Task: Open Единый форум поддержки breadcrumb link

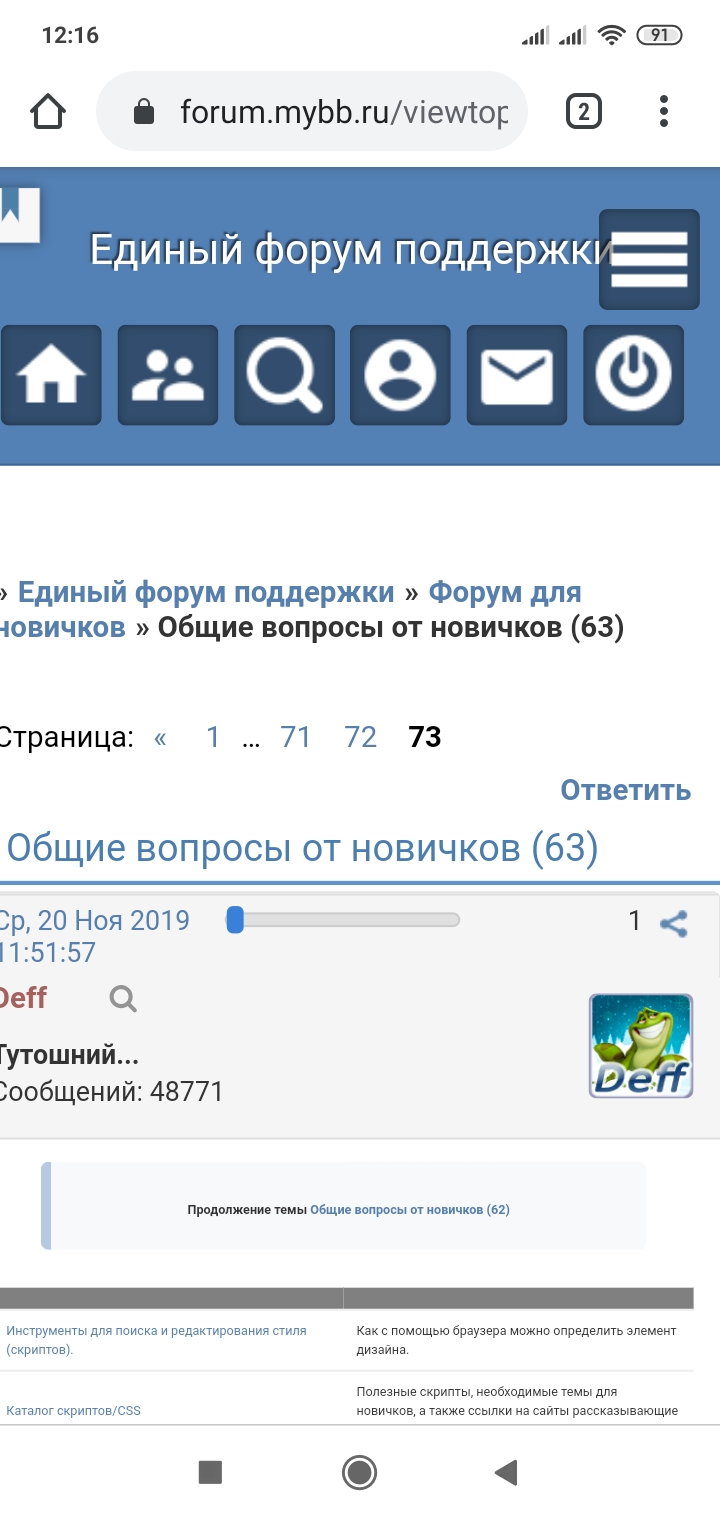Action: (x=206, y=592)
